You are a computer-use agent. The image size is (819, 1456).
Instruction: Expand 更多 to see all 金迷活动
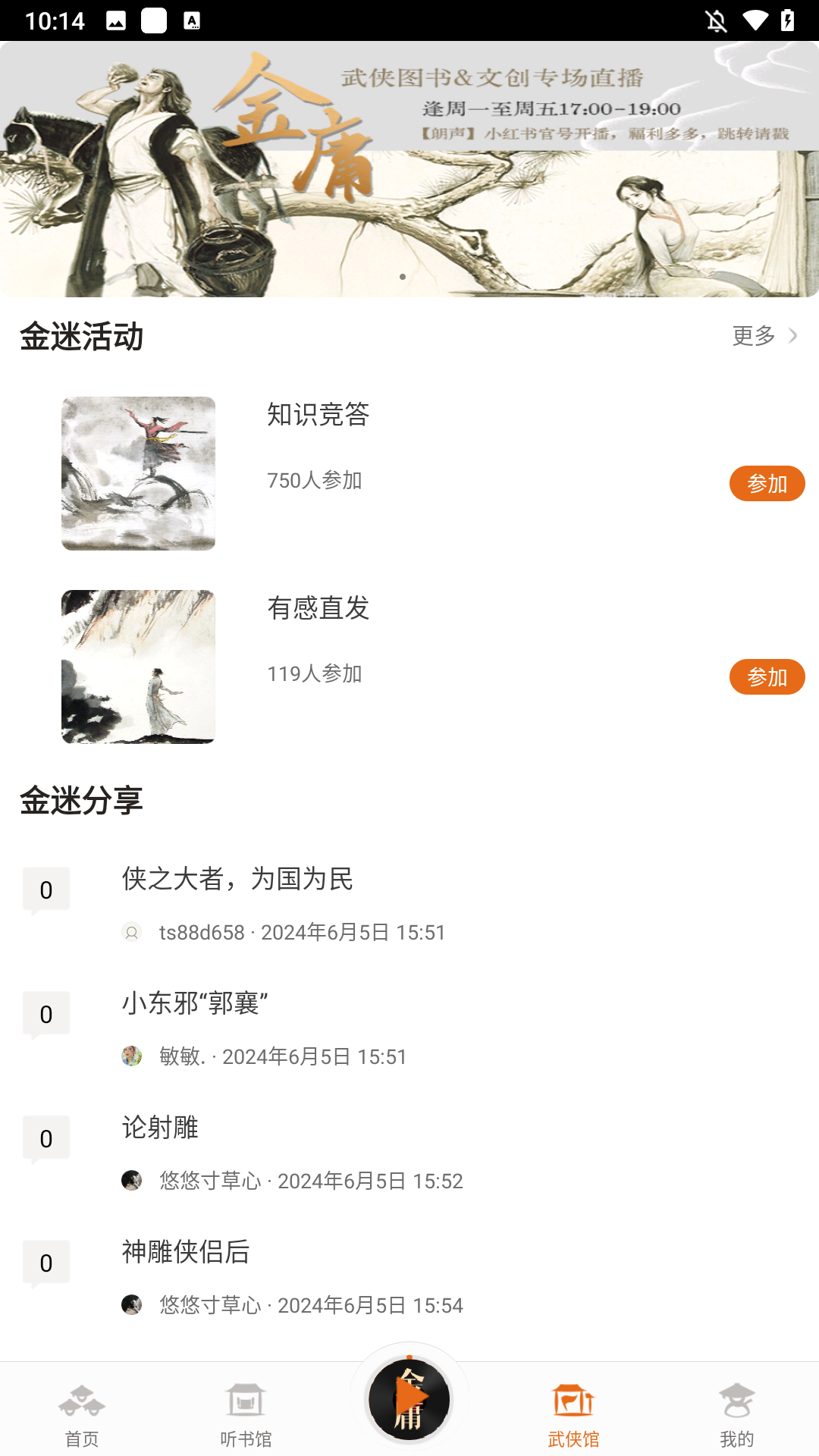(x=754, y=336)
